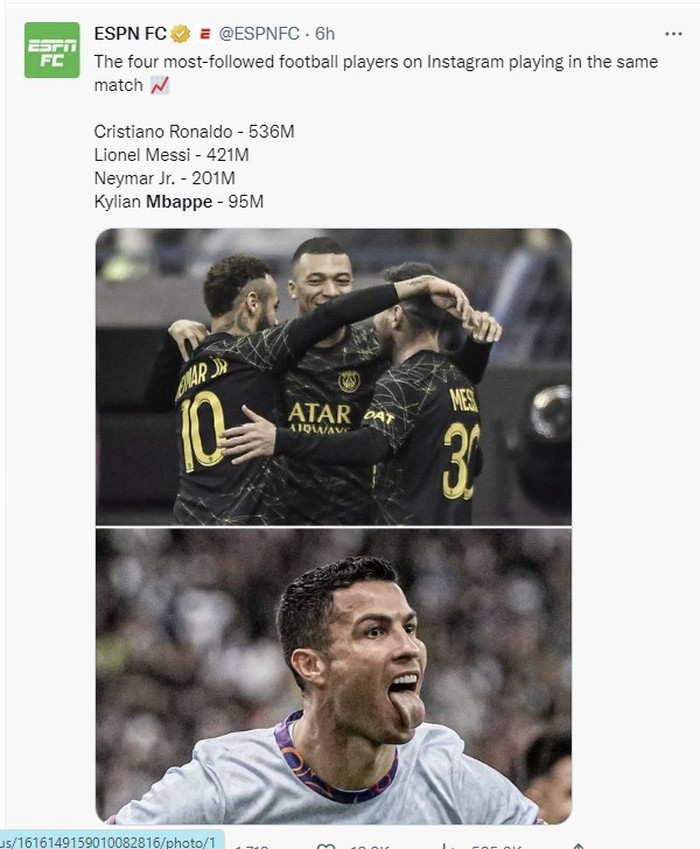
Task: Open the tweet via its 6h timestamp
Action: 325,34
